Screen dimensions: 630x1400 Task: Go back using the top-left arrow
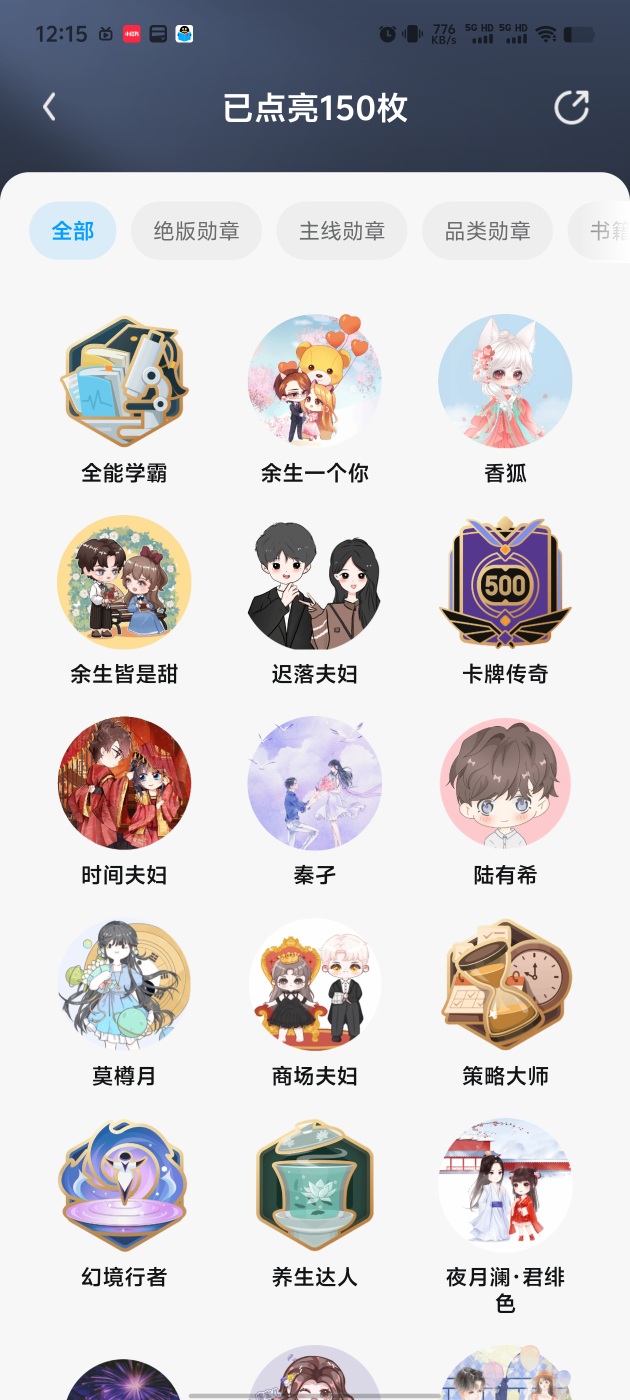tap(49, 107)
